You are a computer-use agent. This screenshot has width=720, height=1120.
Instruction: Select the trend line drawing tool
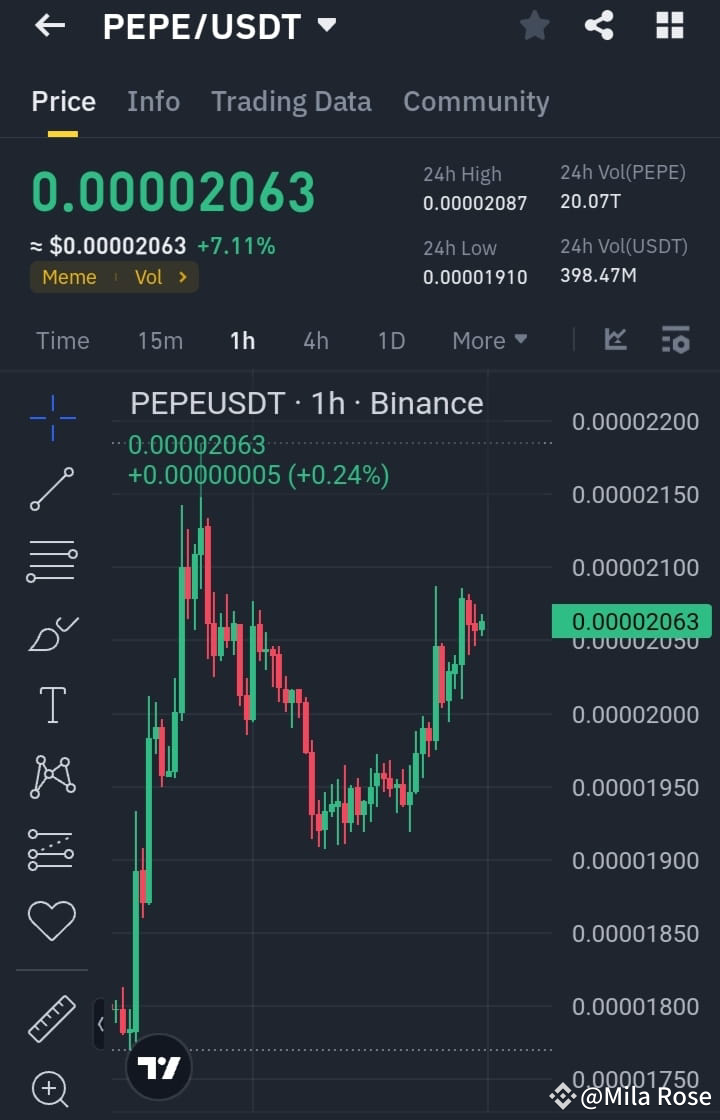point(51,490)
